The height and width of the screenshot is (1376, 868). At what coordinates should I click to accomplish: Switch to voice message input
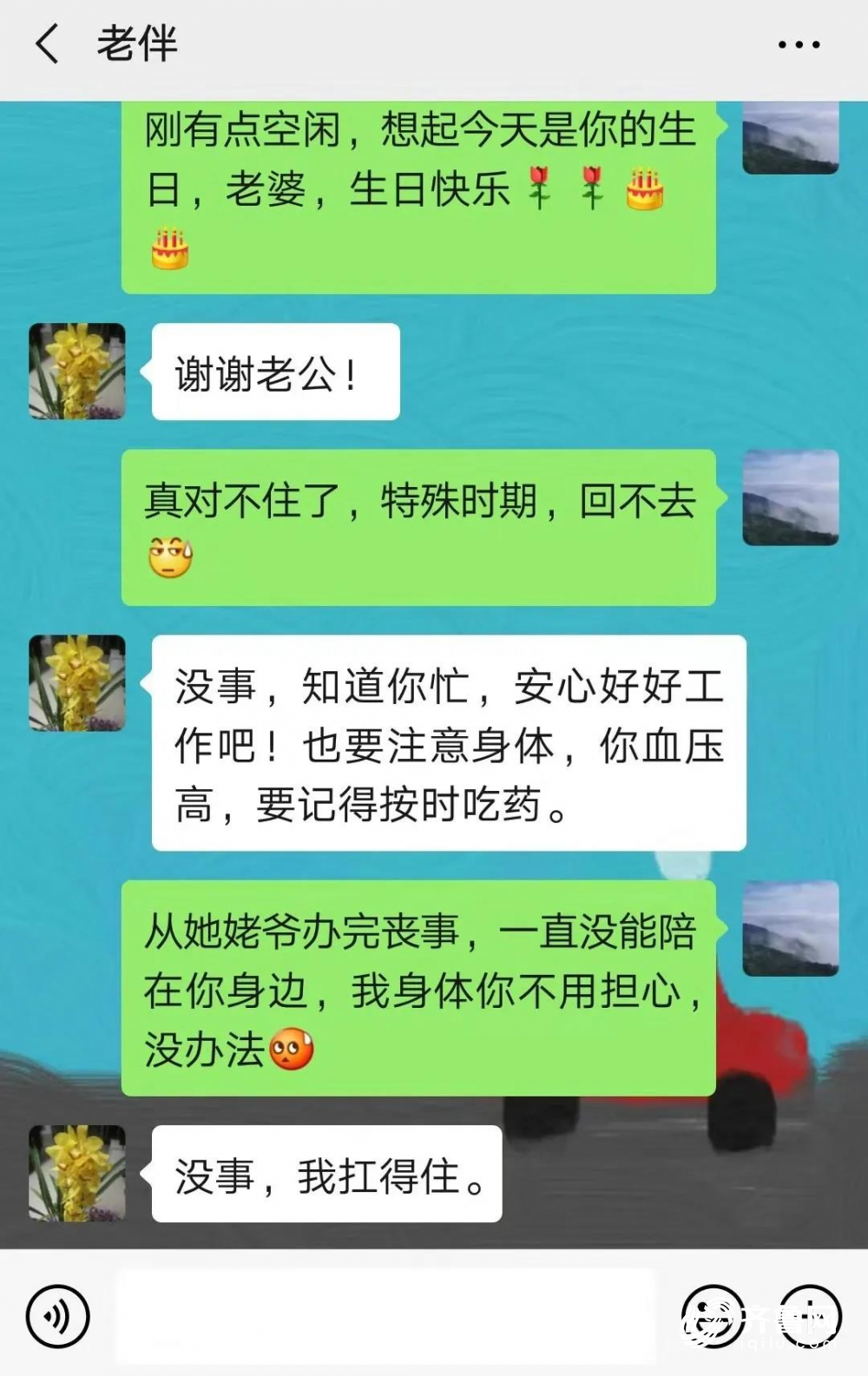click(x=57, y=1316)
